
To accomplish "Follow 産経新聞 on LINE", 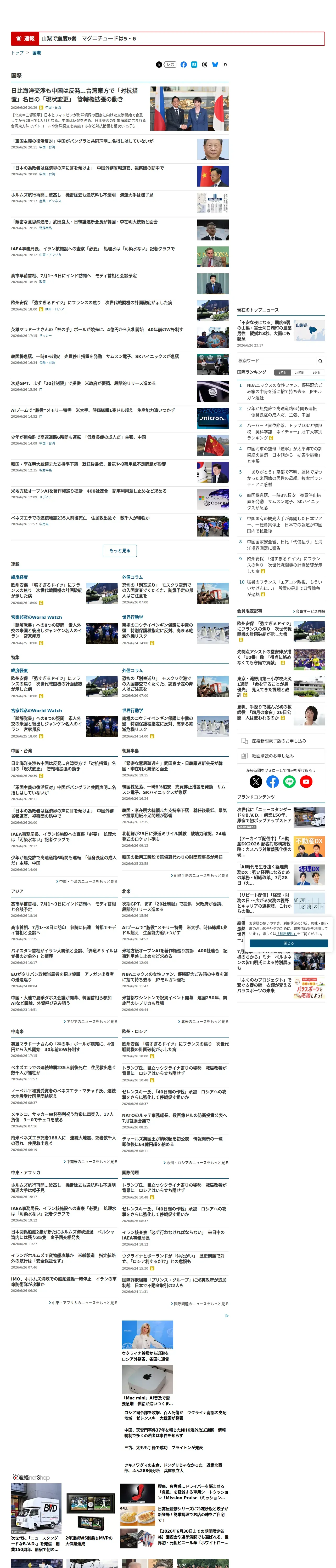I will tap(290, 782).
